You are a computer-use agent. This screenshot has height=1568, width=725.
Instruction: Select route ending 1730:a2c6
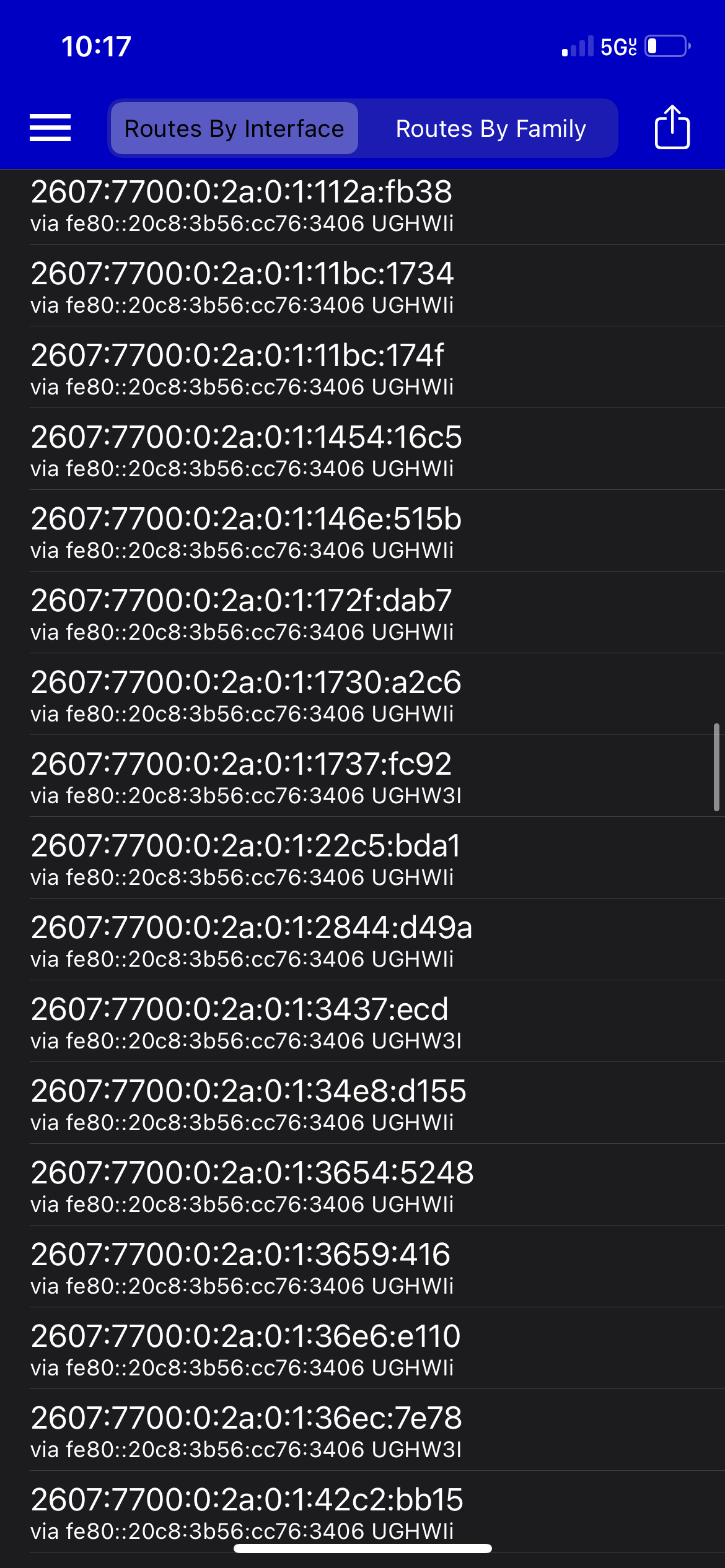[x=362, y=694]
